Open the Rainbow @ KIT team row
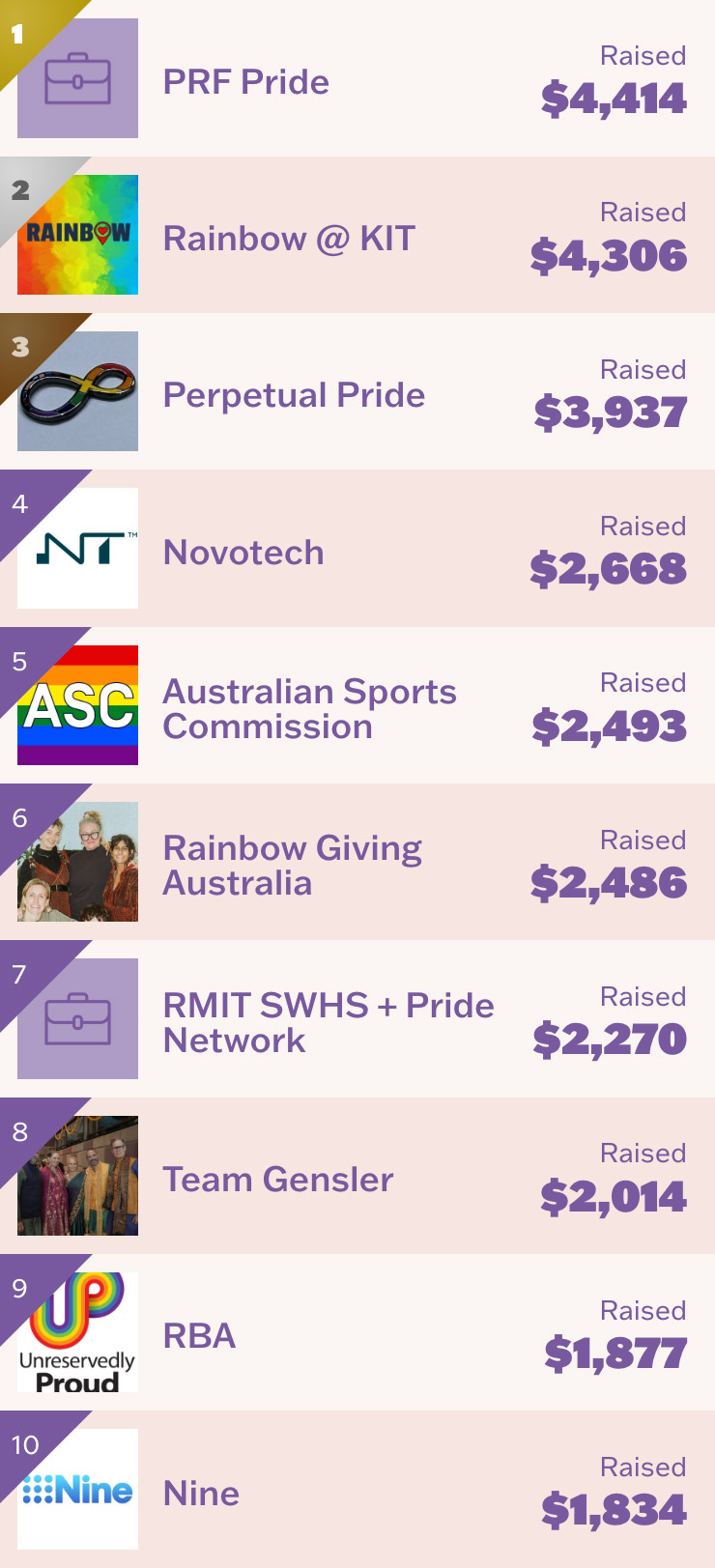The width and height of the screenshot is (715, 1568). [289, 239]
